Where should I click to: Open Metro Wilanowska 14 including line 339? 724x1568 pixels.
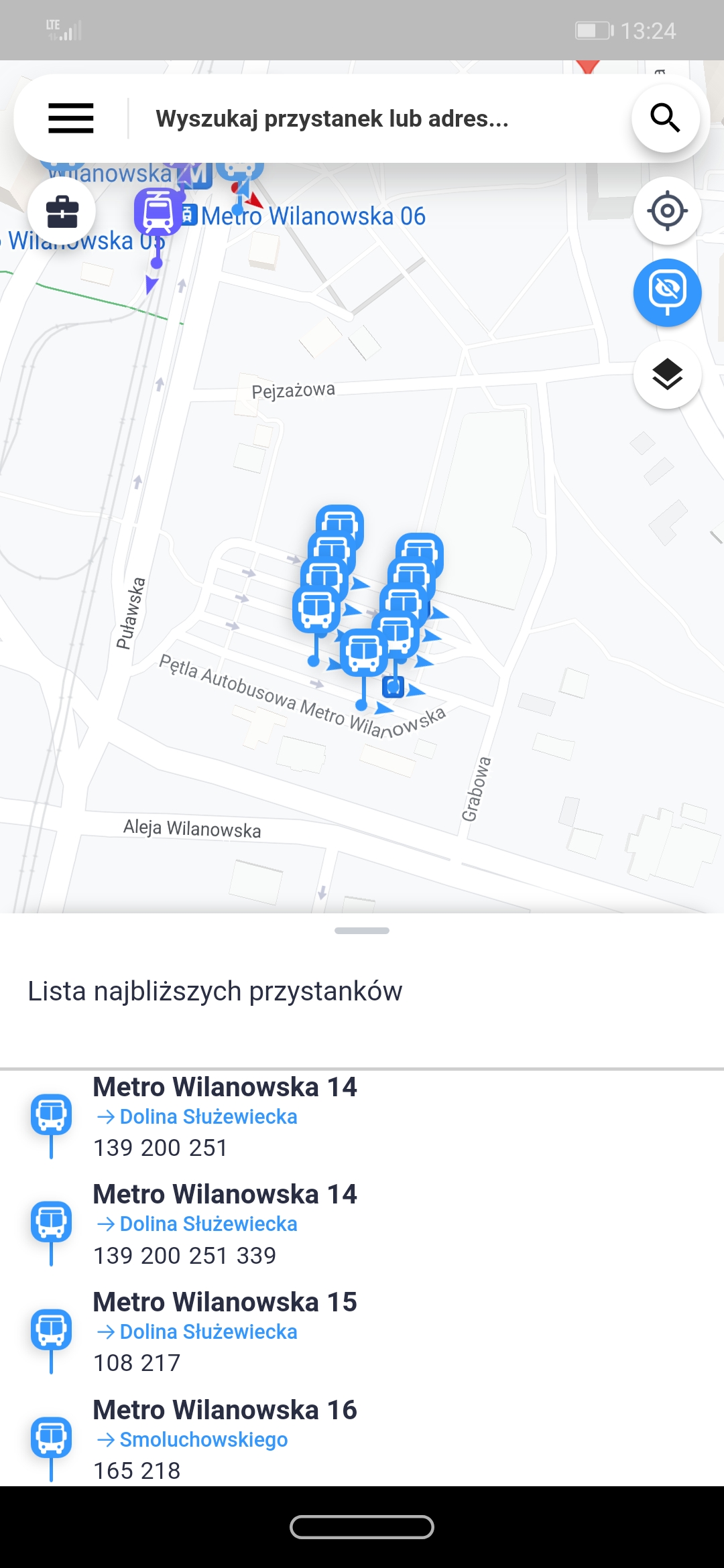362,1224
